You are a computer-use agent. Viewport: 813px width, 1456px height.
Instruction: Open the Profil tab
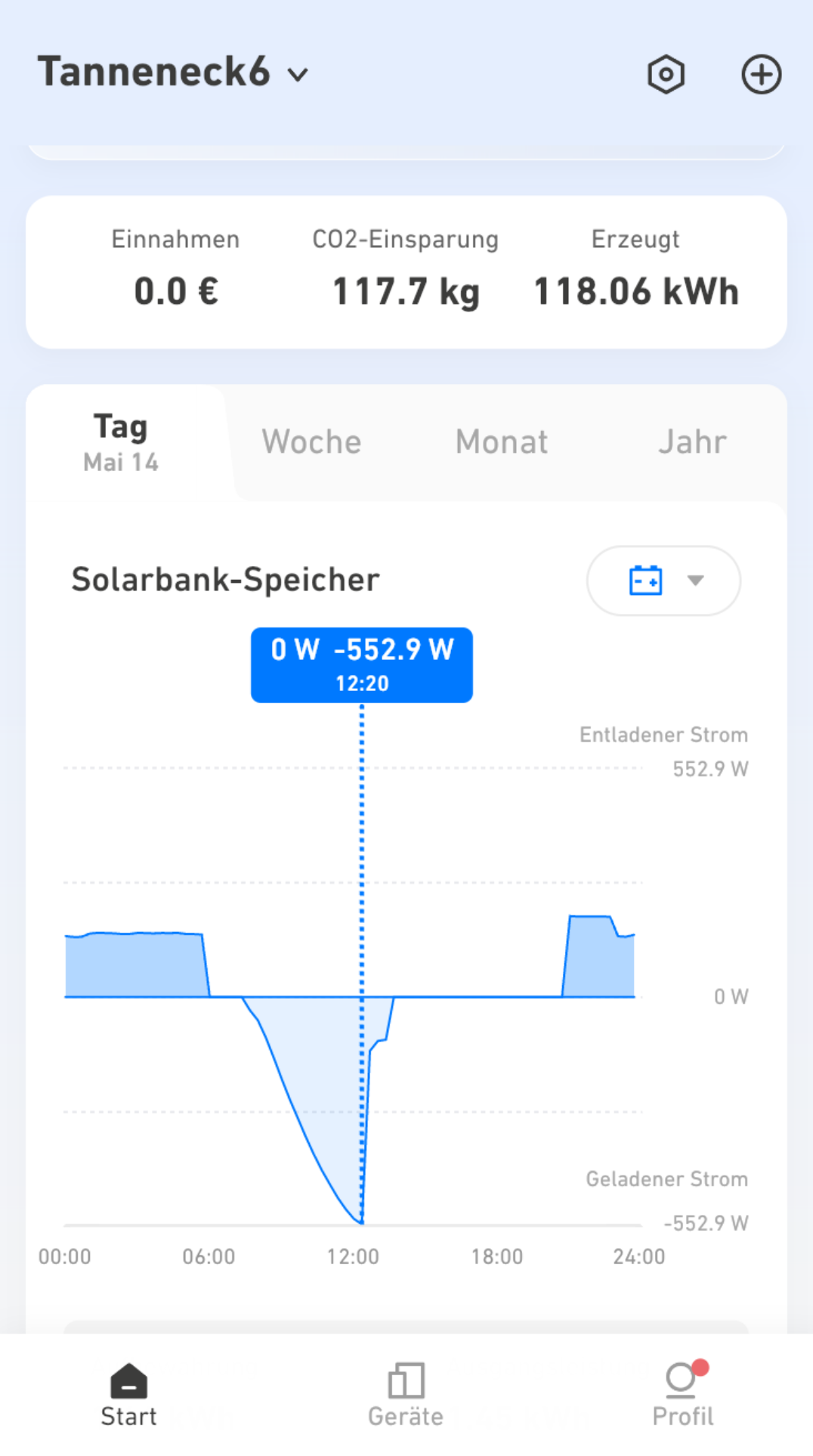point(683,1396)
